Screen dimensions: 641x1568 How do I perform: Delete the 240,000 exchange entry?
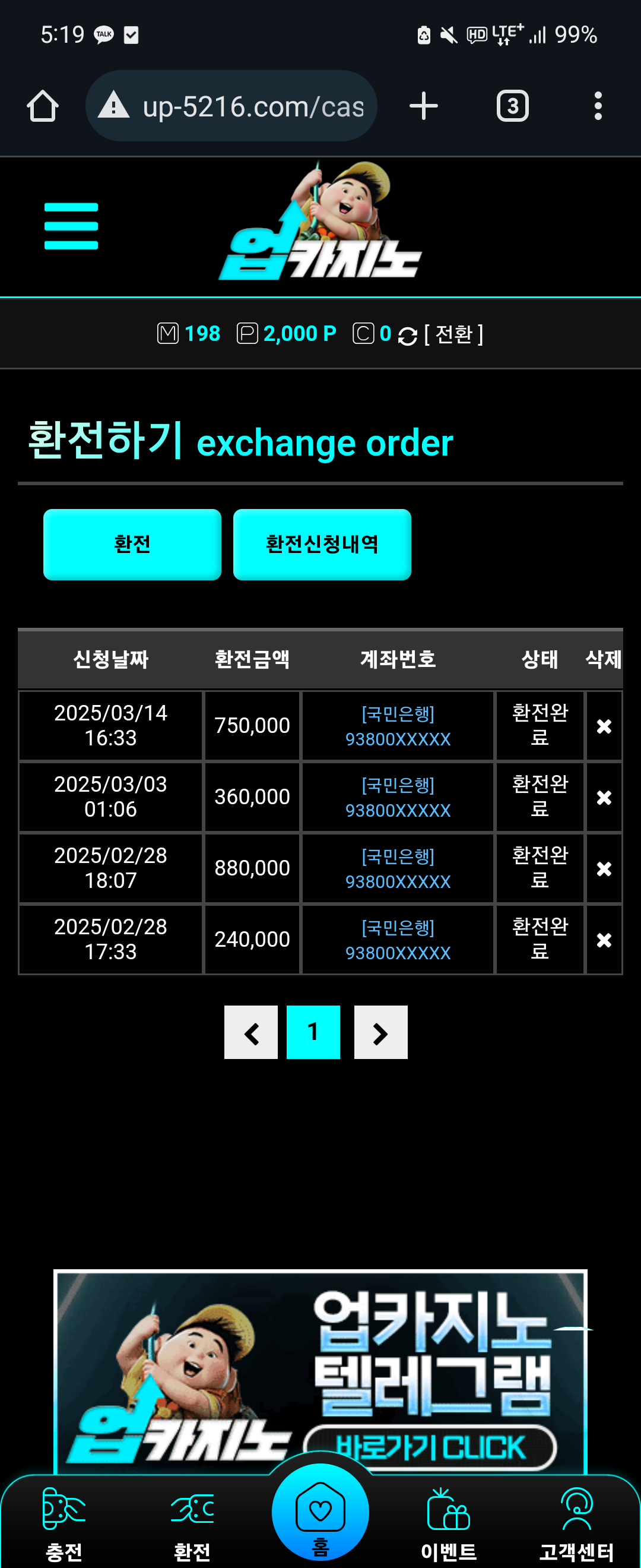603,940
